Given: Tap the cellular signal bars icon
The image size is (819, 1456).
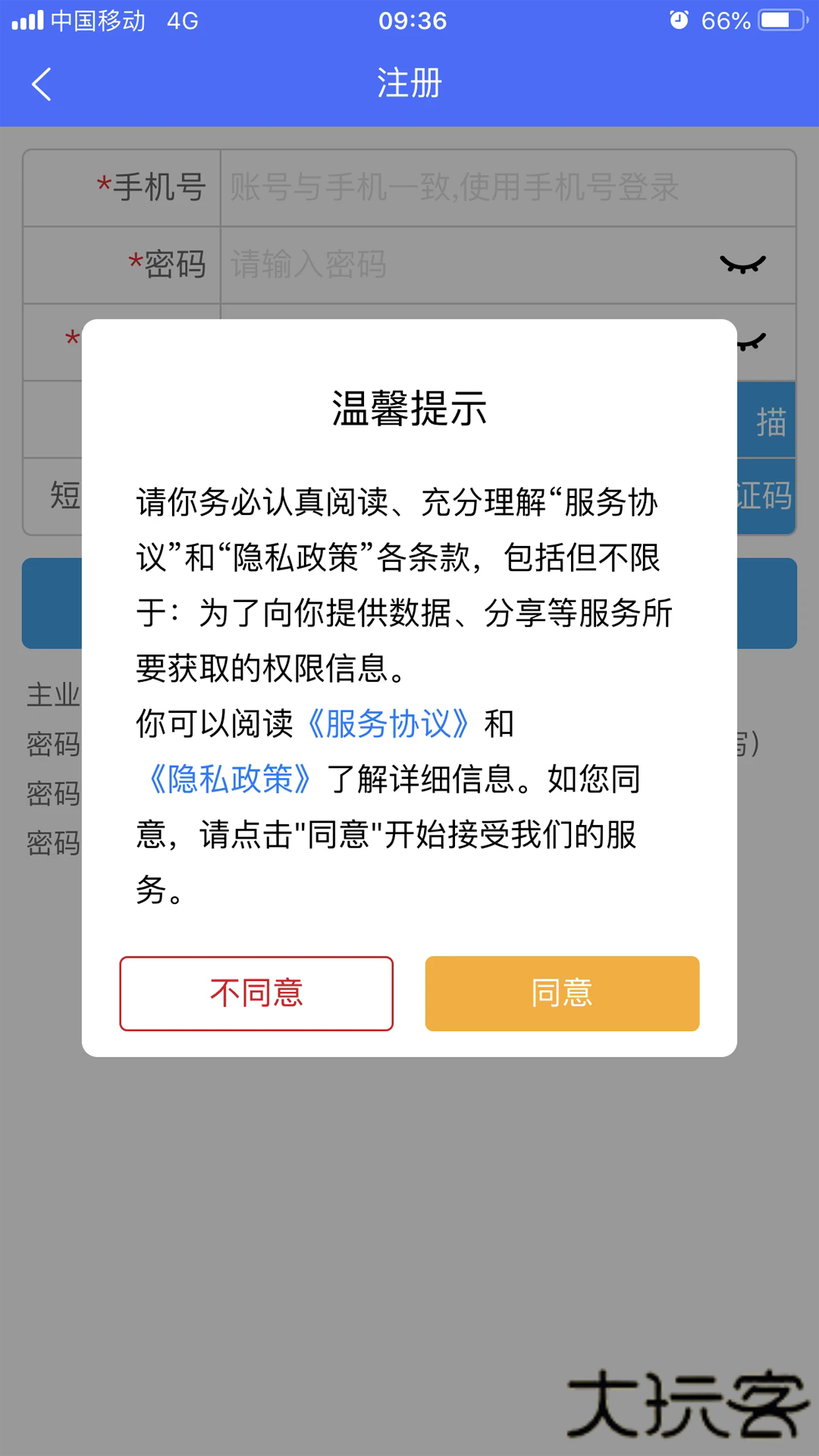Looking at the screenshot, I should pyautogui.click(x=29, y=19).
